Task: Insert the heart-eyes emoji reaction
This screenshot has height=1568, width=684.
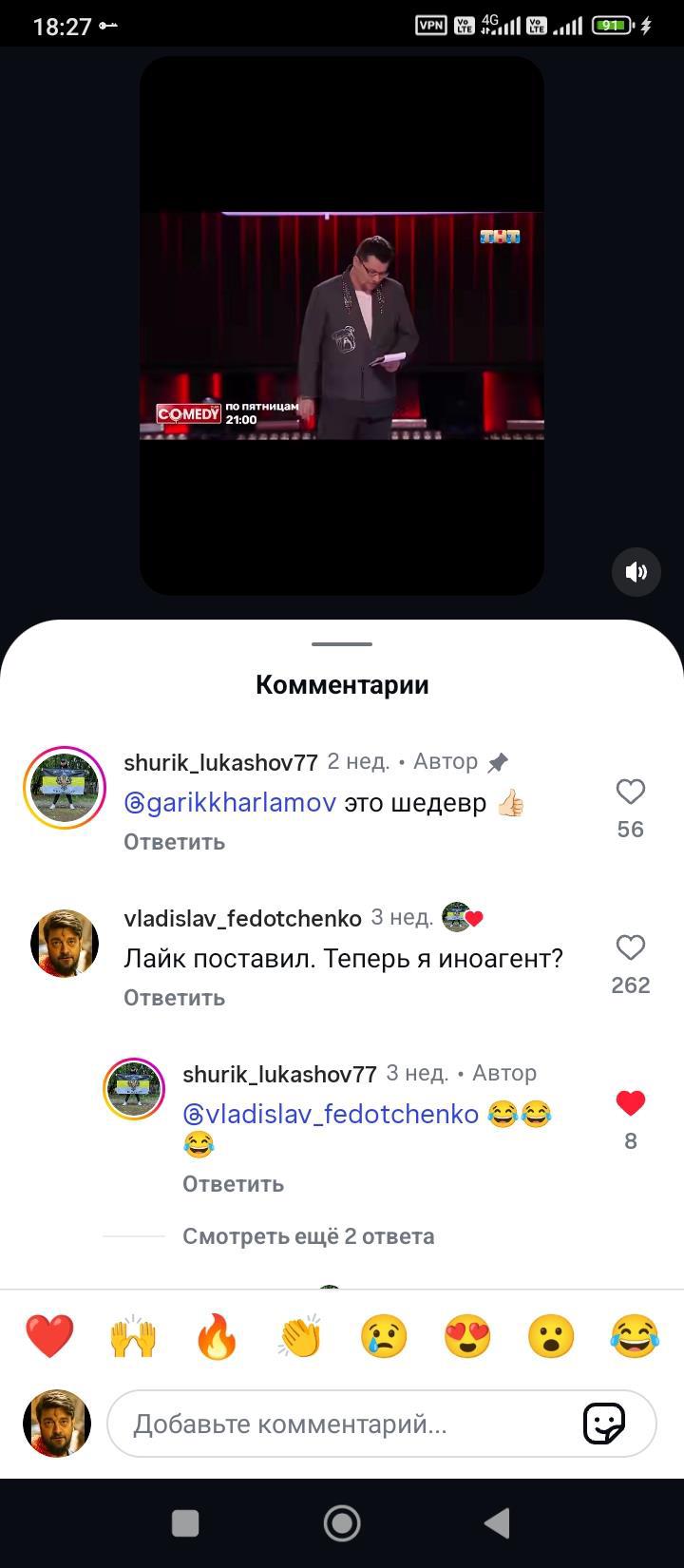Action: [x=467, y=1336]
